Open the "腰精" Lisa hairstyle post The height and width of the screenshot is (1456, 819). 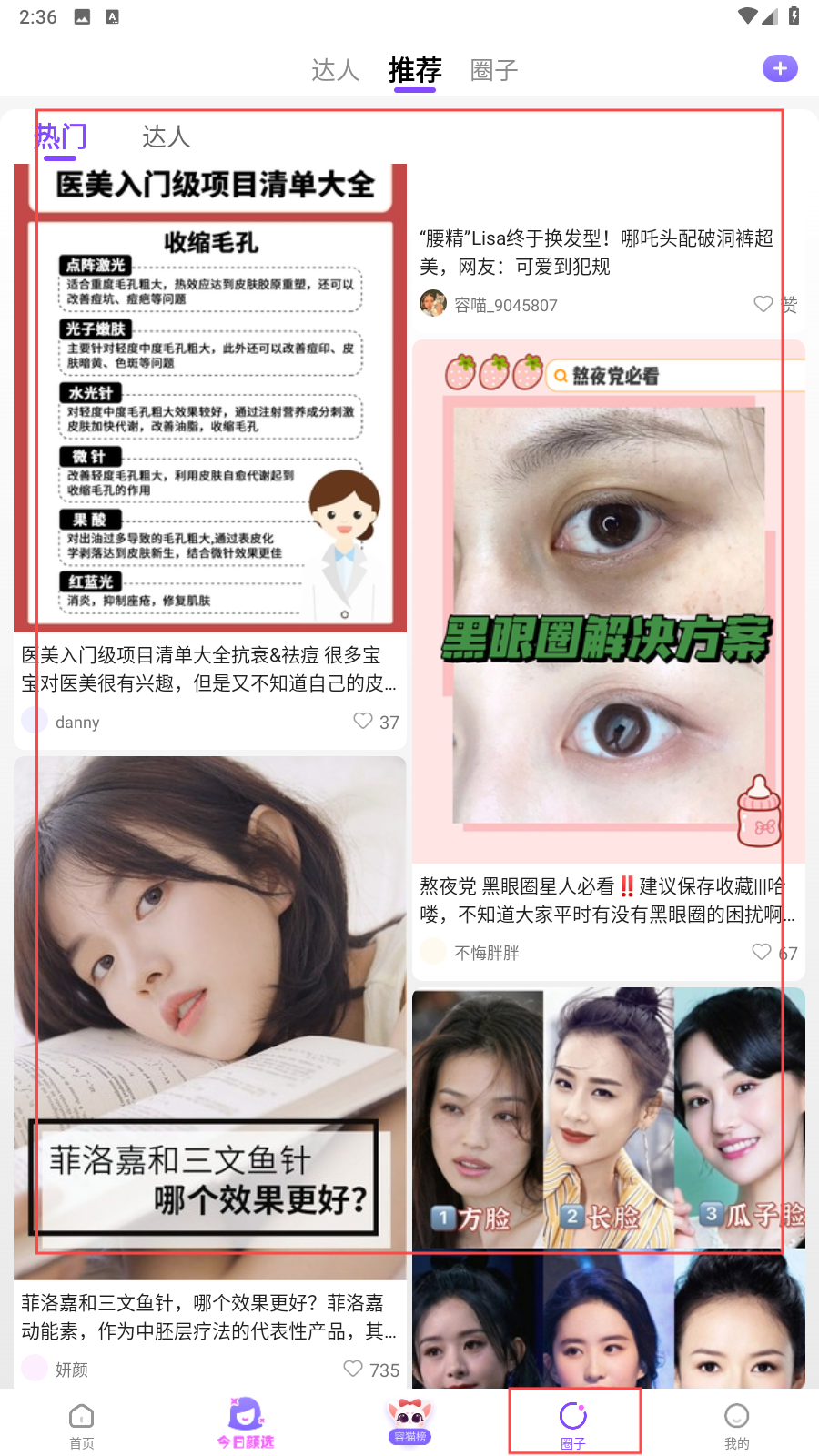pyautogui.click(x=596, y=252)
